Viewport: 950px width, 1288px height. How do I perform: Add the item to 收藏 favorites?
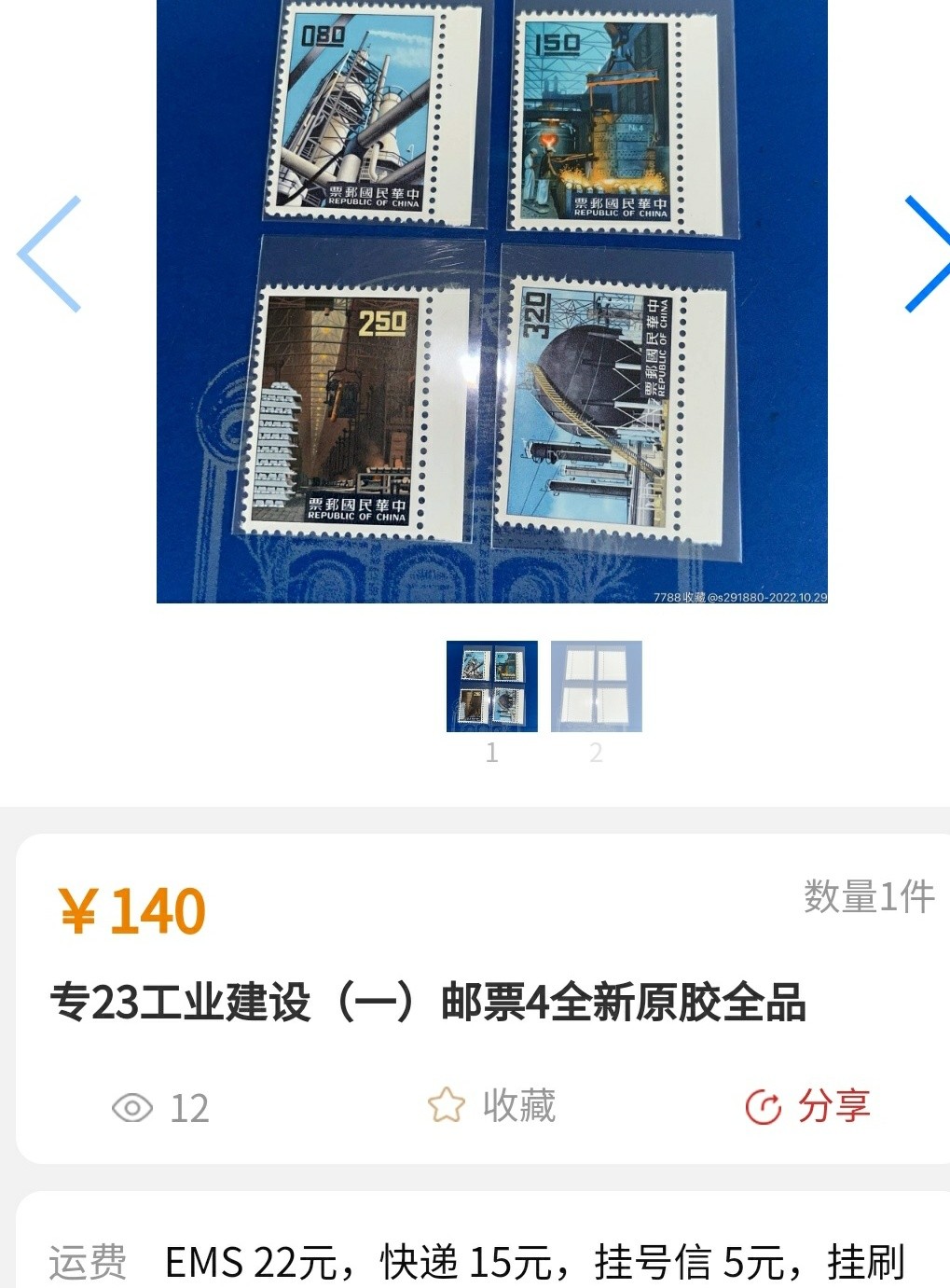(492, 1106)
